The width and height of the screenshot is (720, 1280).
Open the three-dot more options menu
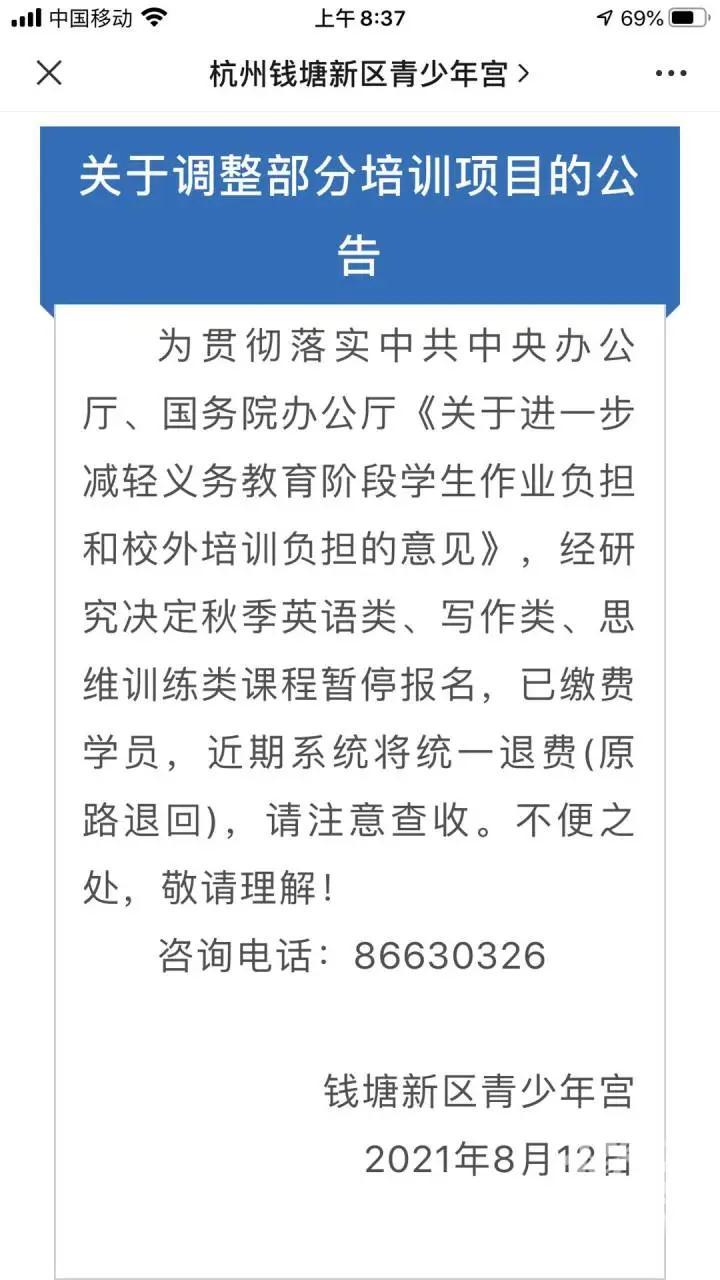pos(671,73)
